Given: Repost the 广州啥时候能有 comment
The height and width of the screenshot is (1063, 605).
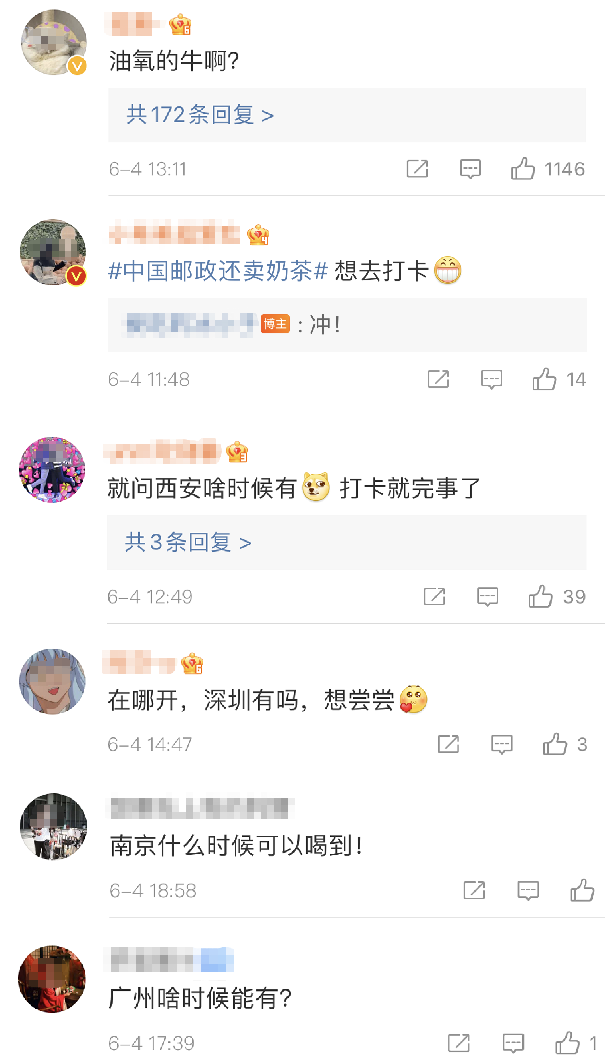Looking at the screenshot, I should tap(459, 1043).
